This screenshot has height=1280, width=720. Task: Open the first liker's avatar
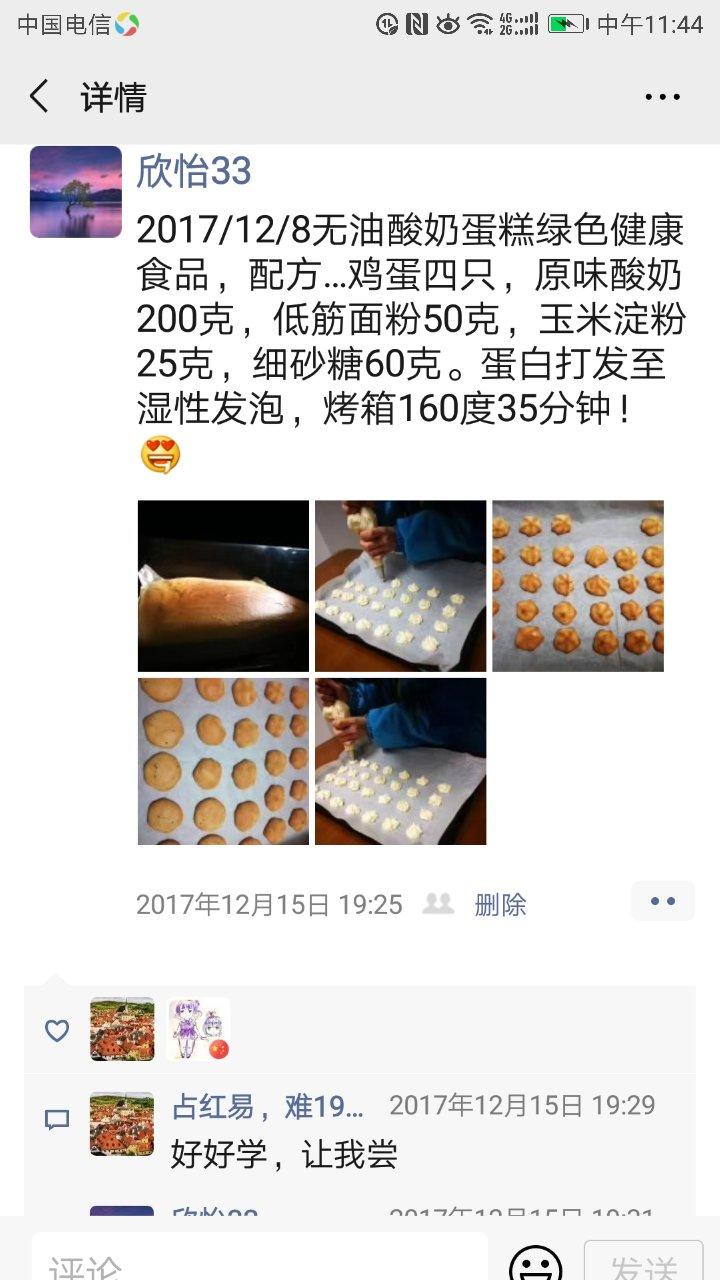tap(122, 1029)
